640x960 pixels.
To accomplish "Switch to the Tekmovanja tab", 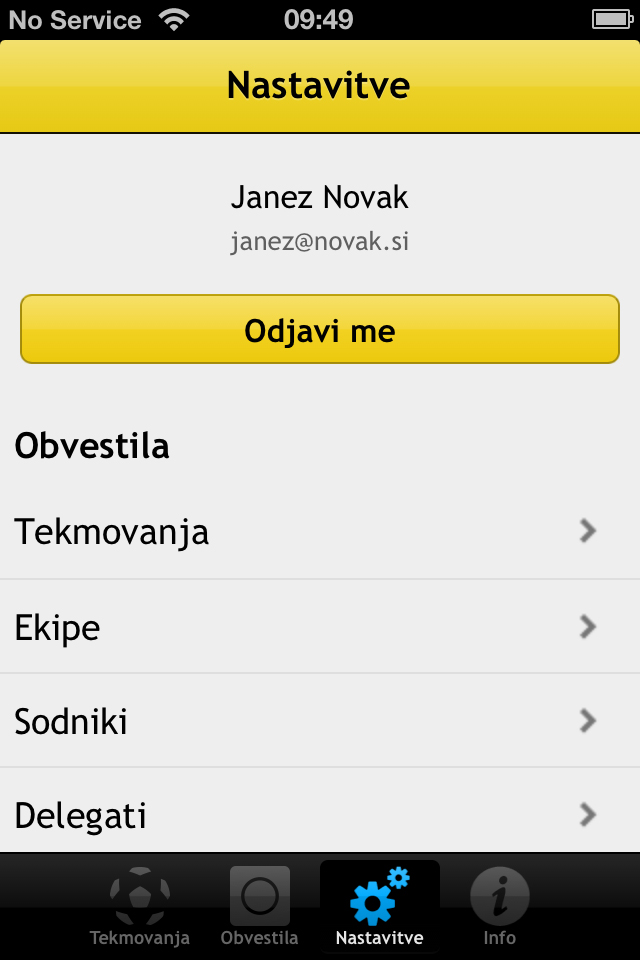I will click(x=140, y=906).
